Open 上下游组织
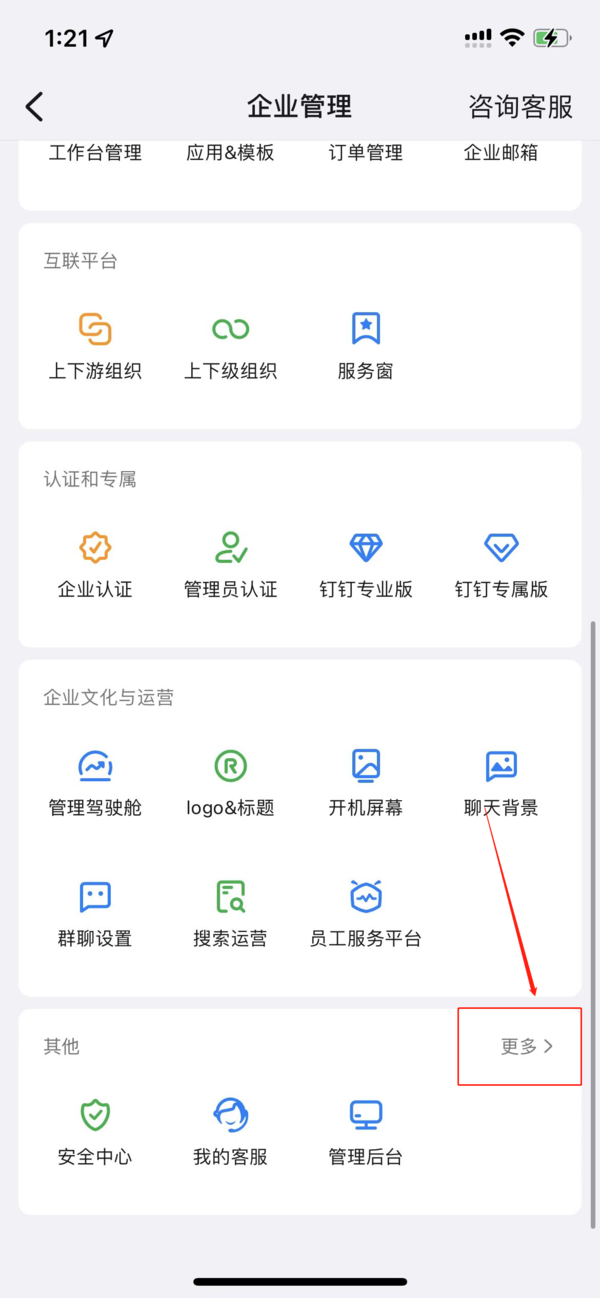This screenshot has height=1298, width=600. [95, 345]
